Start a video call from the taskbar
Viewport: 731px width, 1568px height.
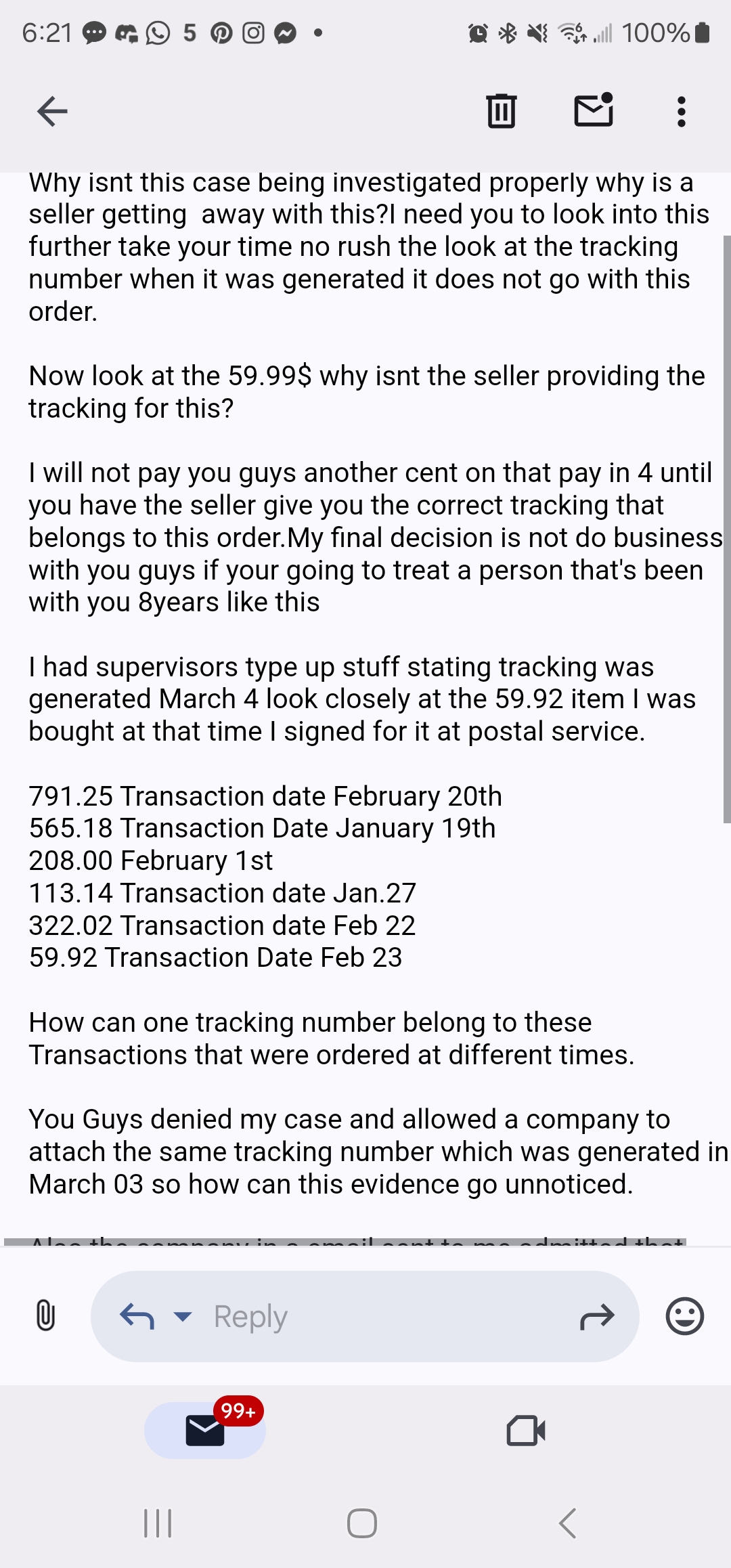coord(526,1431)
